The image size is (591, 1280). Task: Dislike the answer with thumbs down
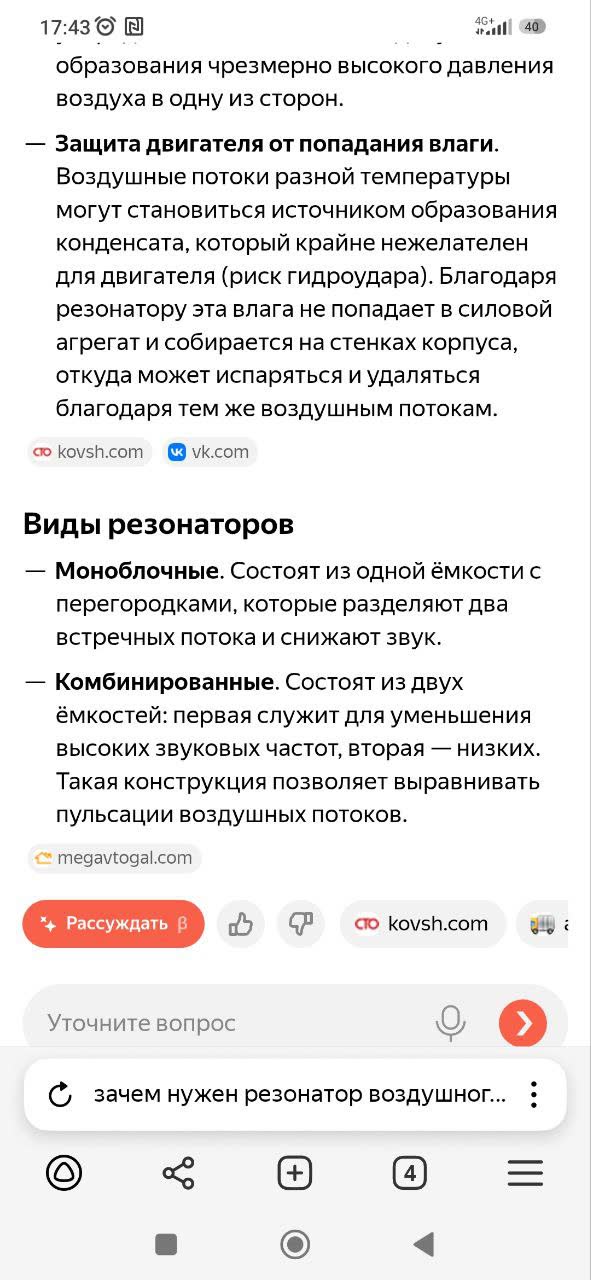point(301,924)
